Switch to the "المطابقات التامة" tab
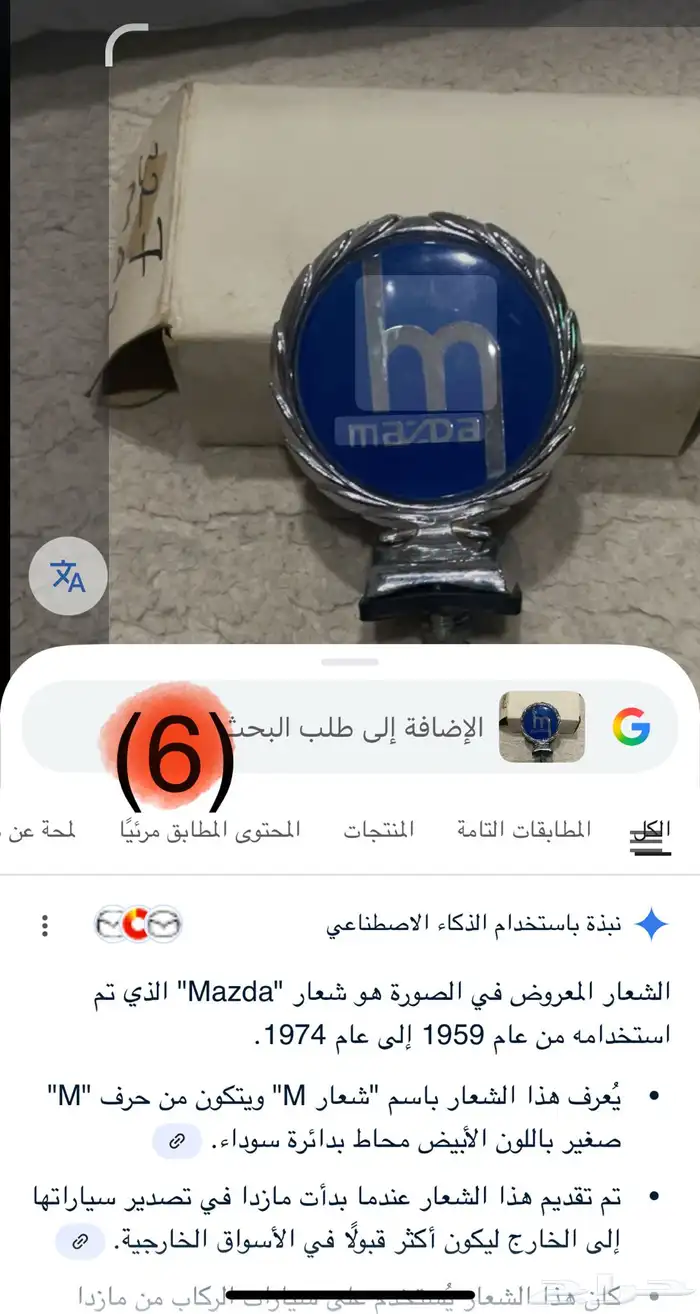This screenshot has height=1314, width=700. (524, 830)
